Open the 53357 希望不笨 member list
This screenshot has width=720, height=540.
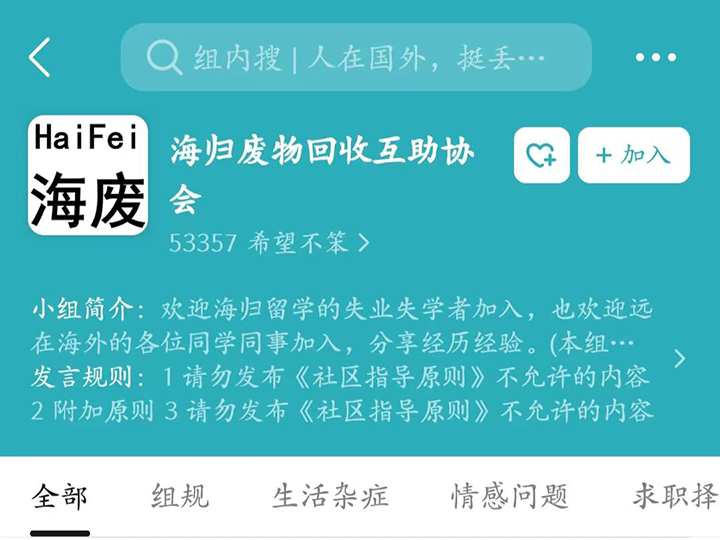pyautogui.click(x=269, y=243)
